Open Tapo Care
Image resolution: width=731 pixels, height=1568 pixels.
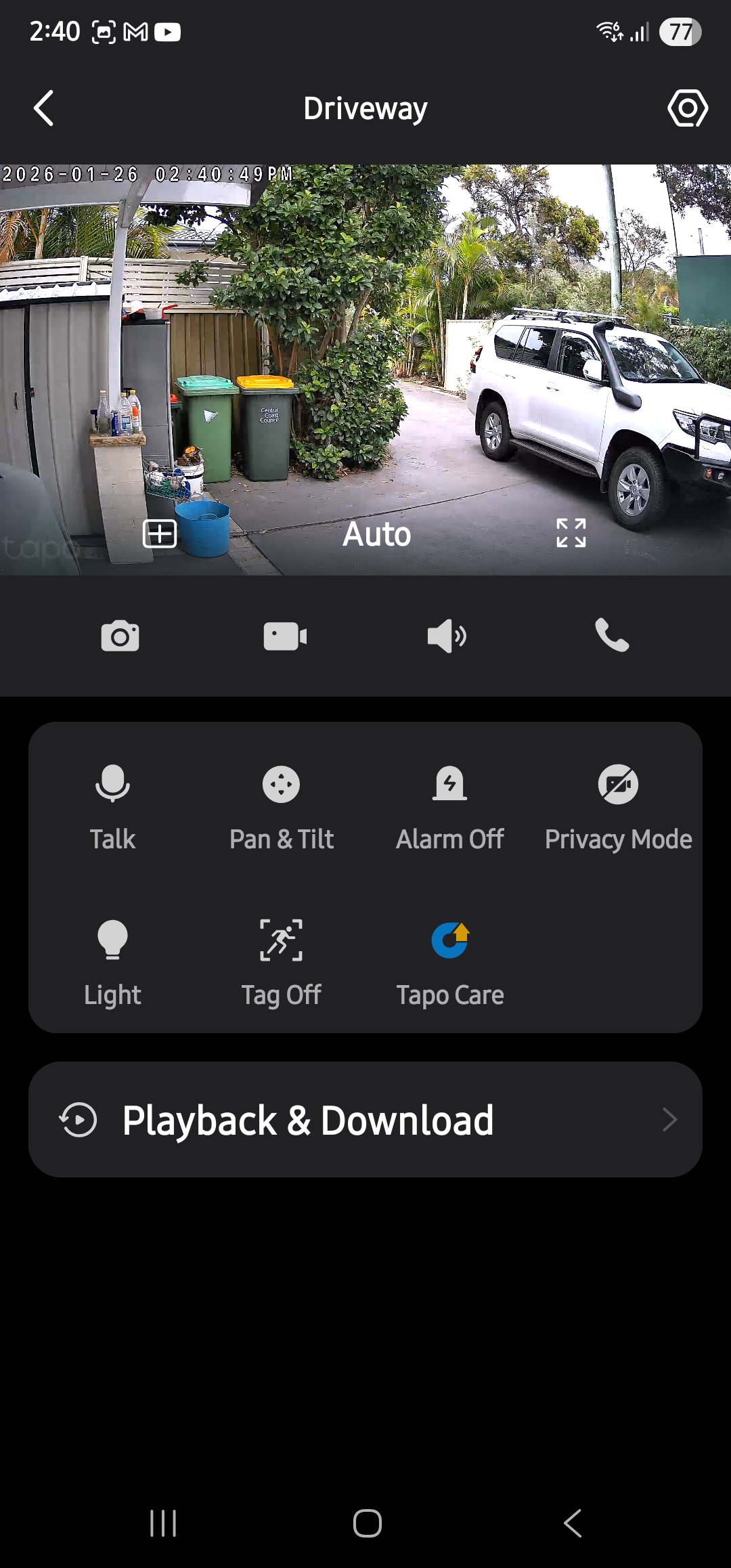tap(450, 963)
